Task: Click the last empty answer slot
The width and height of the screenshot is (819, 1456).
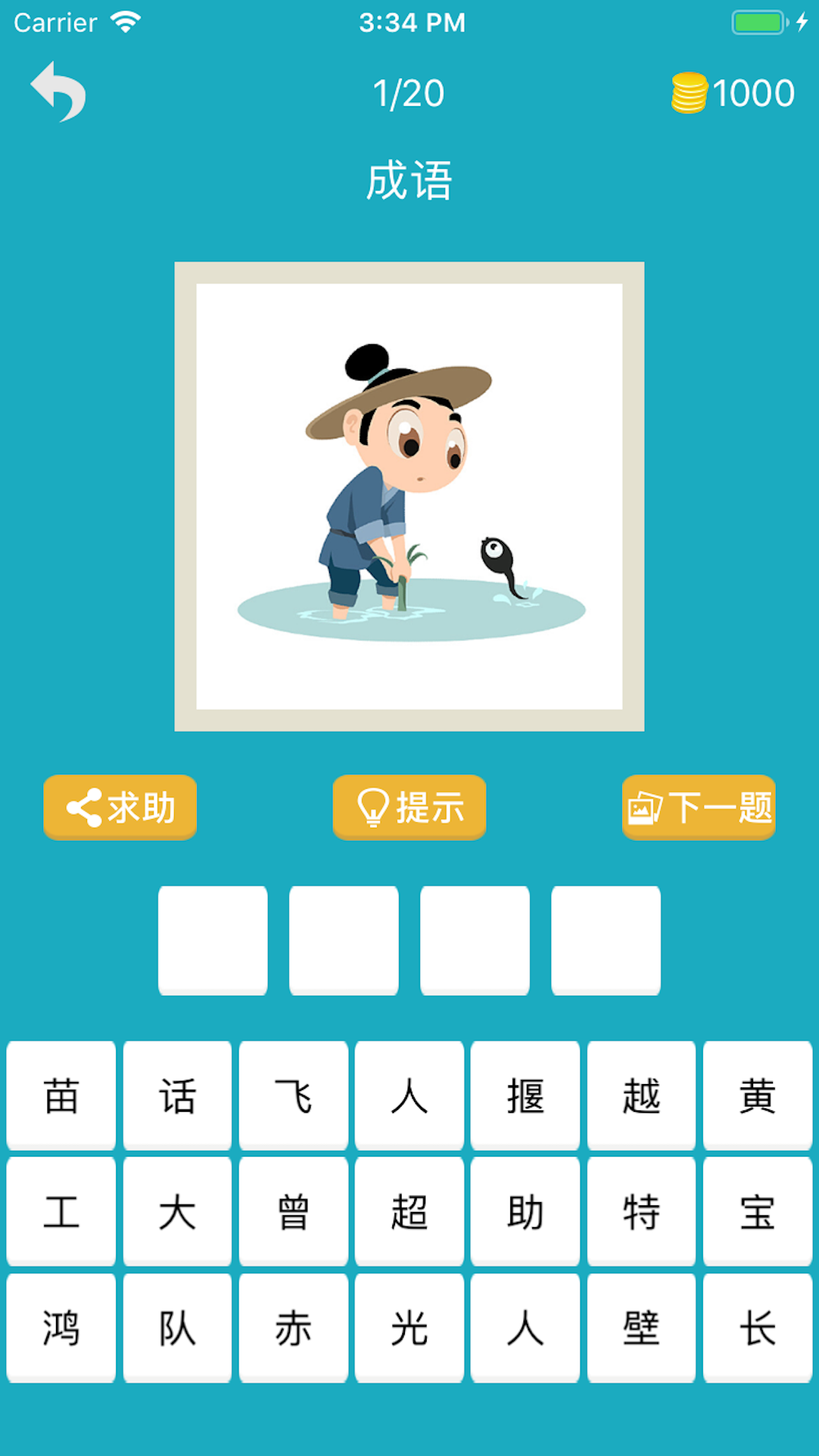Action: (x=605, y=938)
